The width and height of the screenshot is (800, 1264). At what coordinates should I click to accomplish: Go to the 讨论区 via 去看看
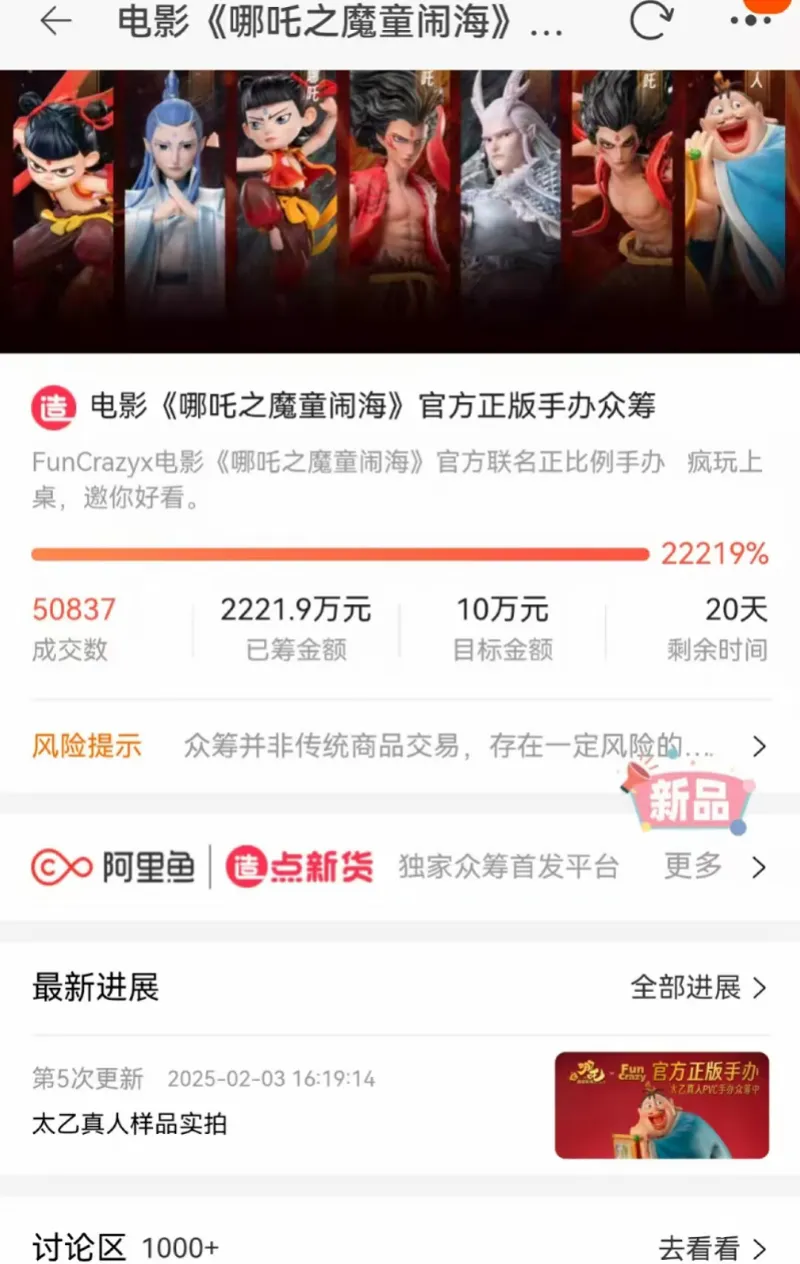pyautogui.click(x=712, y=1248)
